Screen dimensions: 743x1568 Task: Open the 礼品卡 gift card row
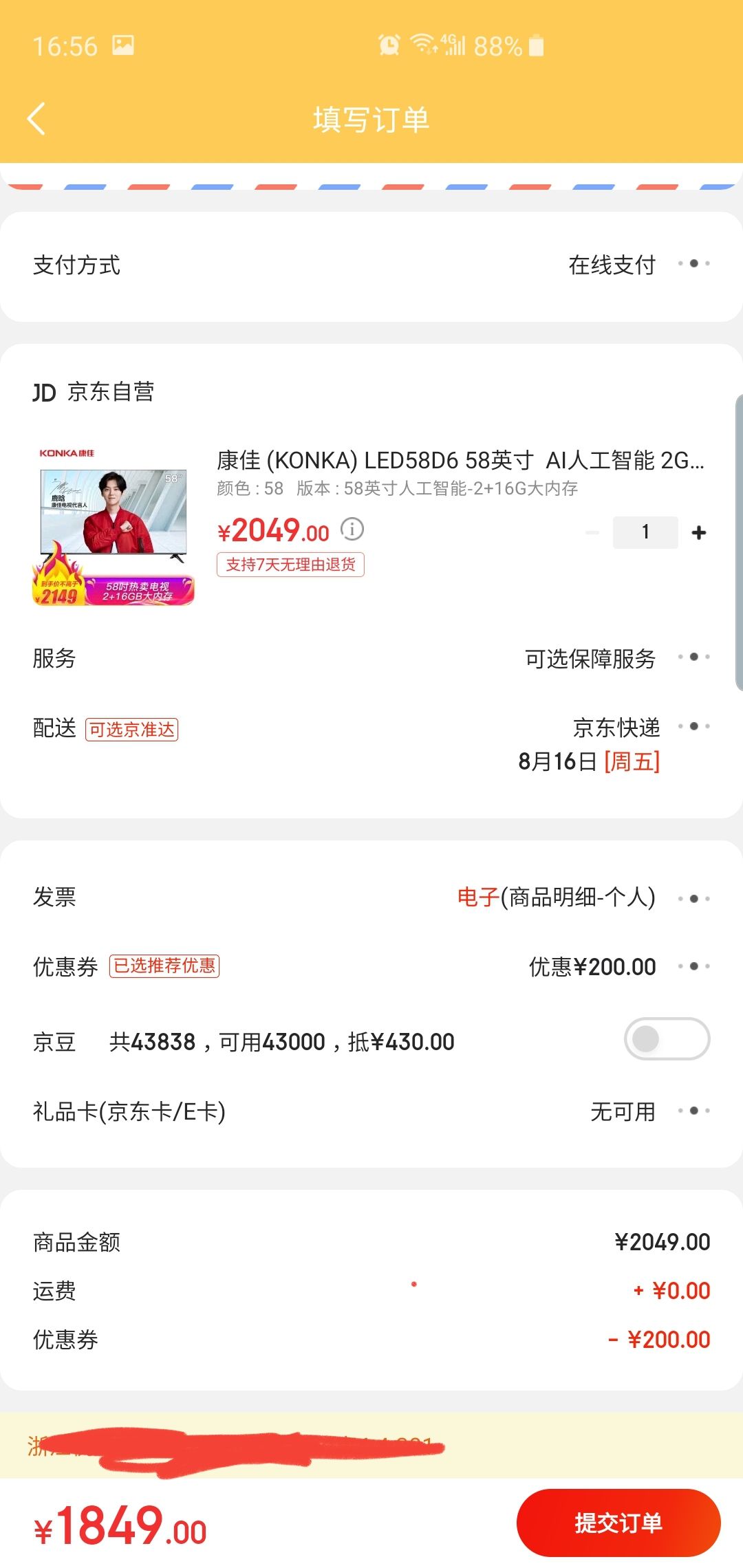(x=371, y=1111)
